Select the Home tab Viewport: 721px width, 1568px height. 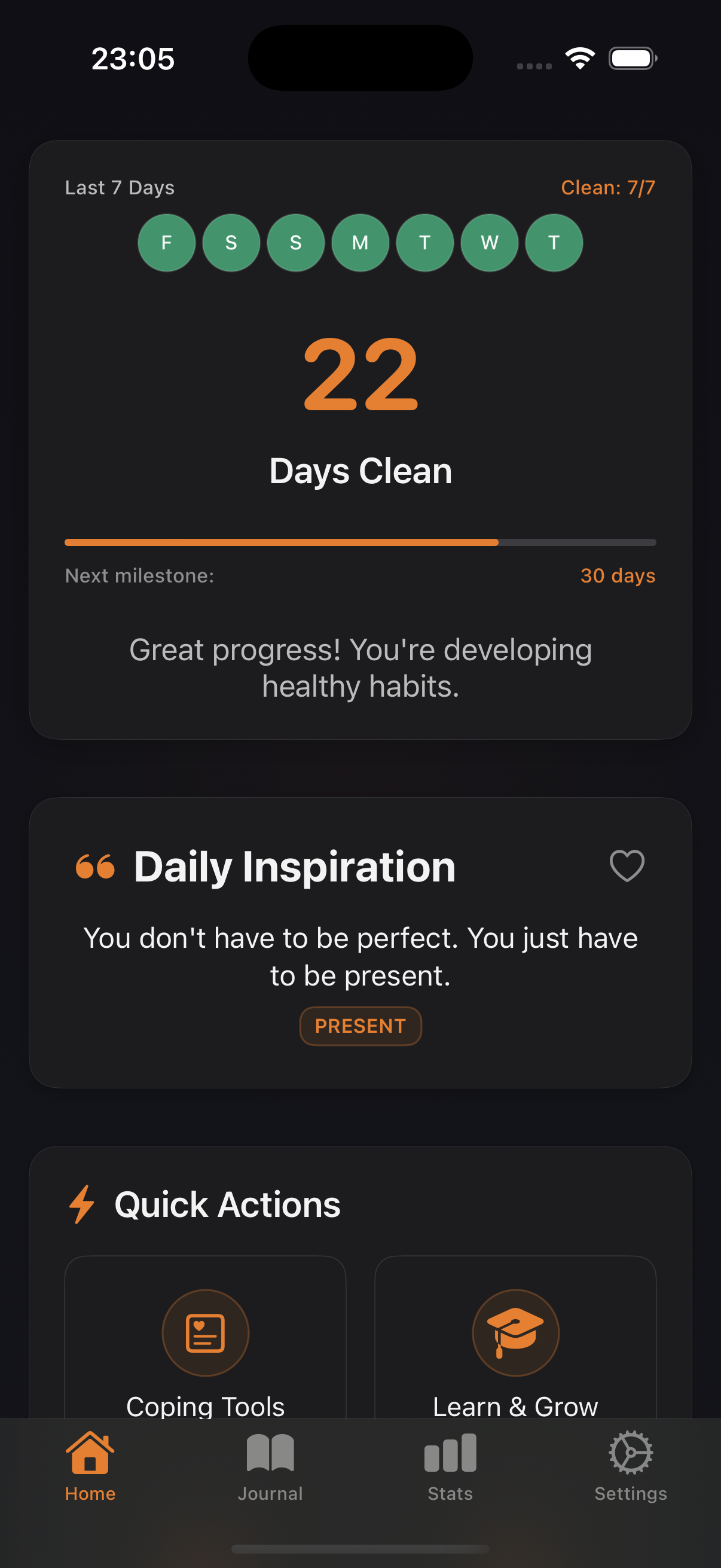[x=90, y=1467]
